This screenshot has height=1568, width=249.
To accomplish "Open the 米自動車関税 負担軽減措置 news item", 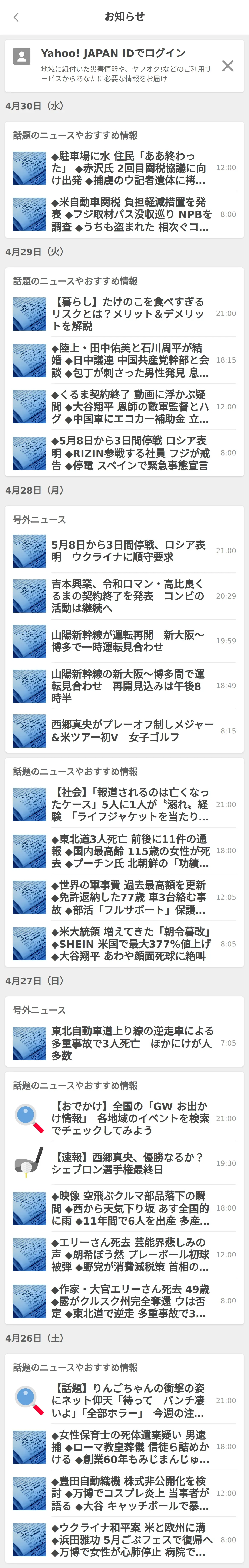I will (129, 214).
